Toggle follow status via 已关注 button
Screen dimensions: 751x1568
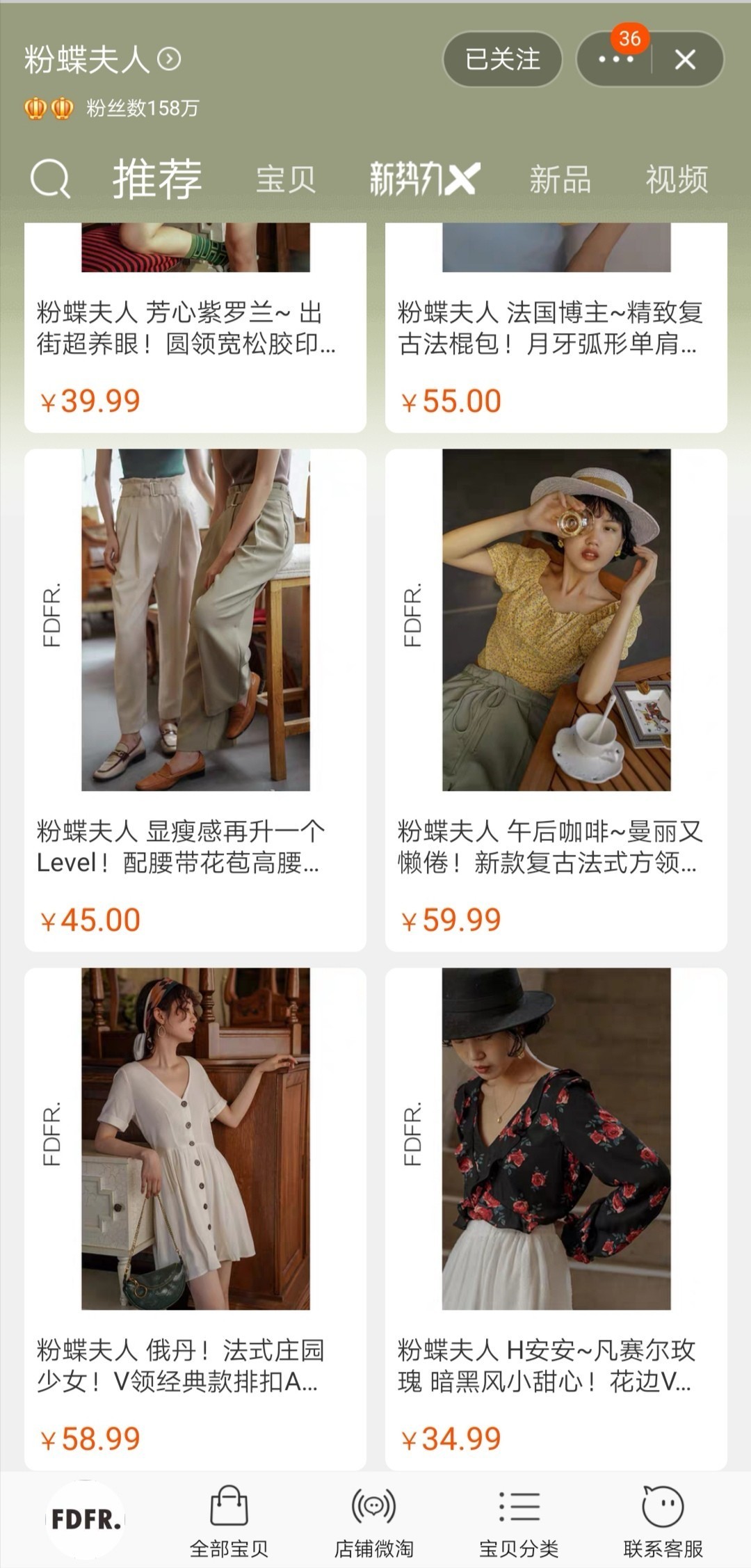(x=503, y=61)
